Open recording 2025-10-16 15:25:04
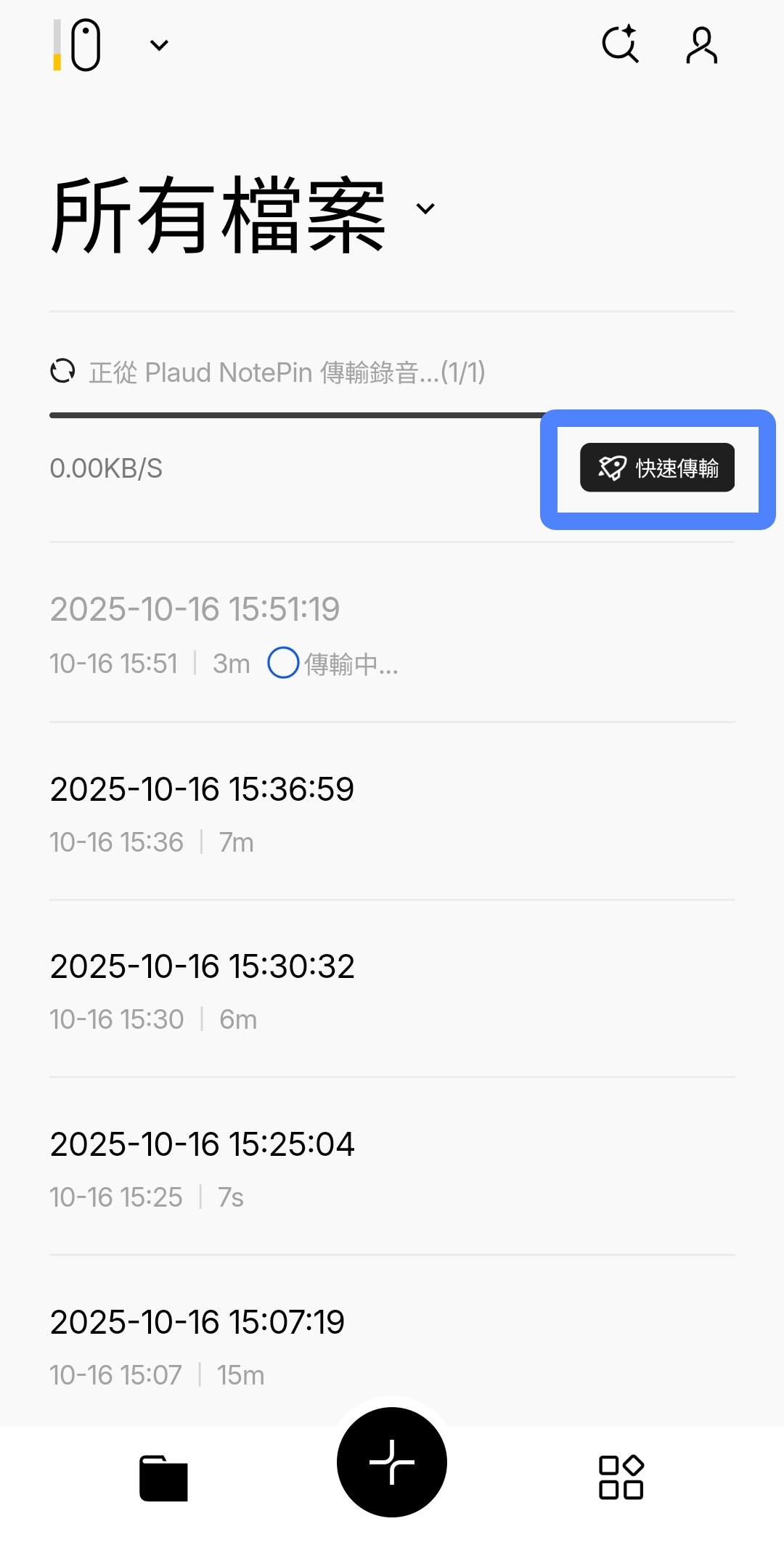Image resolution: width=784 pixels, height=1545 pixels. tap(392, 1167)
